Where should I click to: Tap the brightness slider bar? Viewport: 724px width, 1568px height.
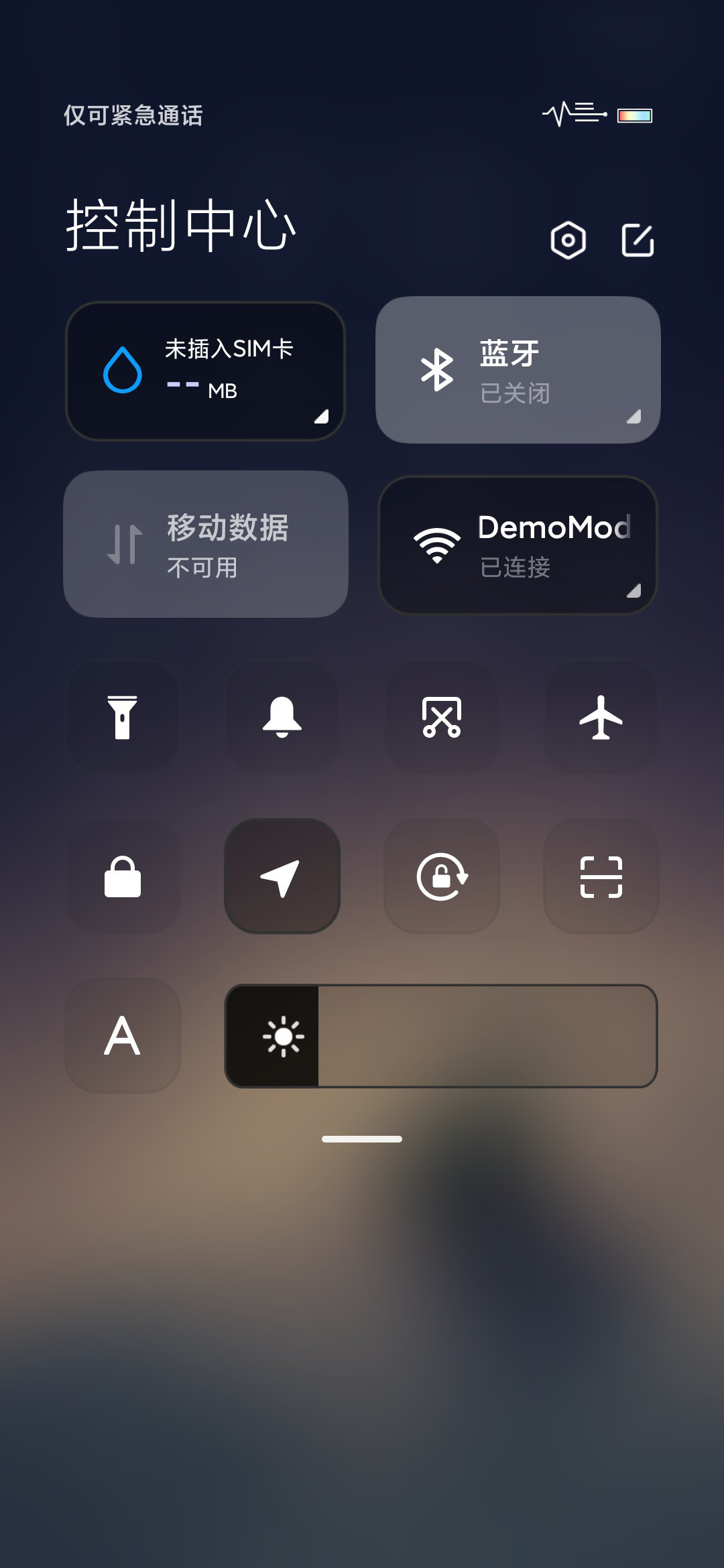441,1036
